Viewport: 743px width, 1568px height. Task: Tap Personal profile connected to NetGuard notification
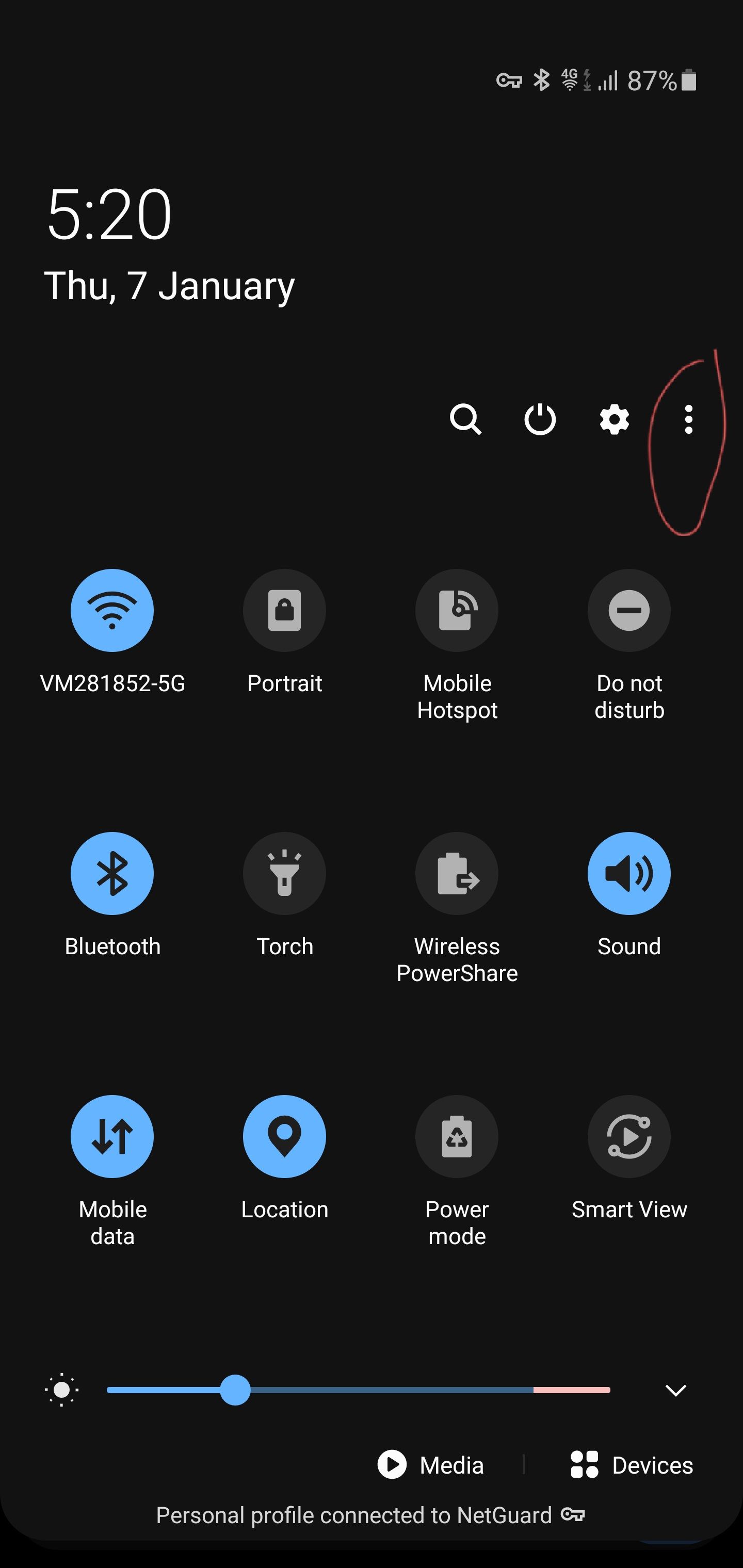[372, 1515]
